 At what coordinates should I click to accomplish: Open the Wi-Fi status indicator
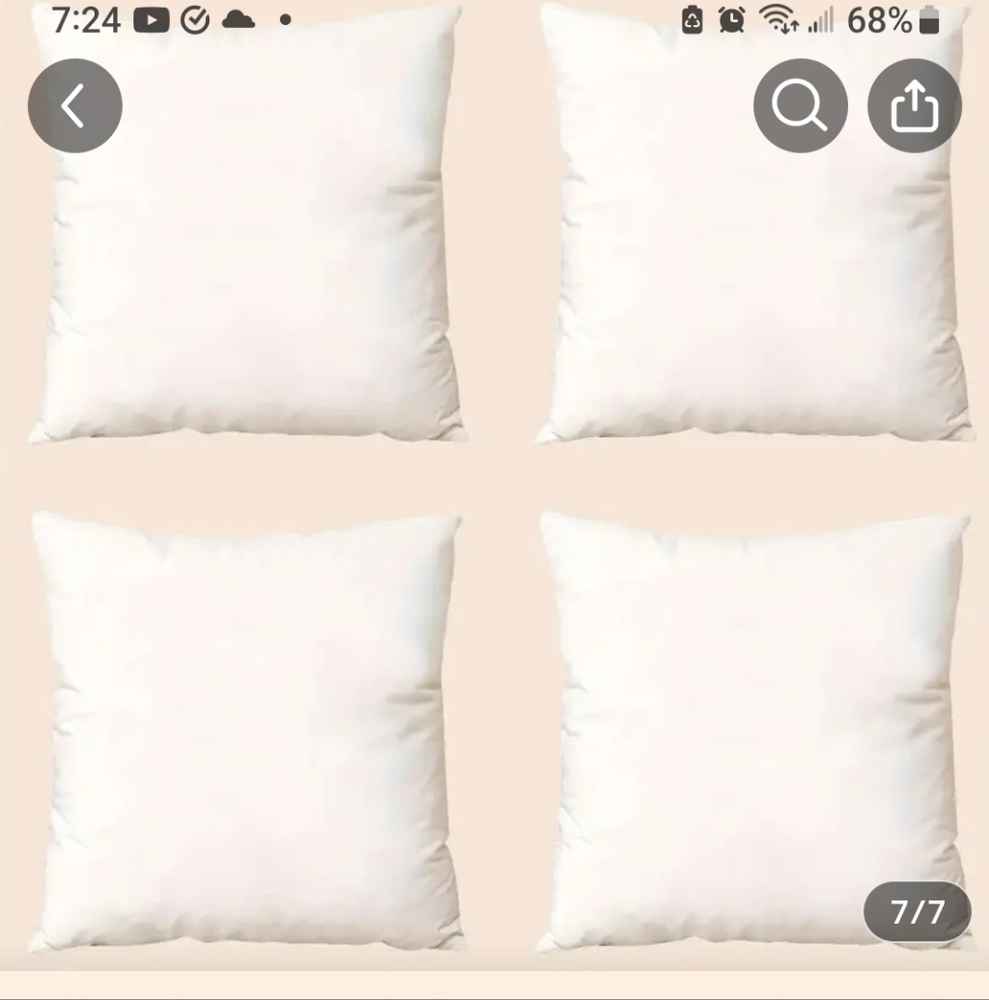click(x=779, y=18)
